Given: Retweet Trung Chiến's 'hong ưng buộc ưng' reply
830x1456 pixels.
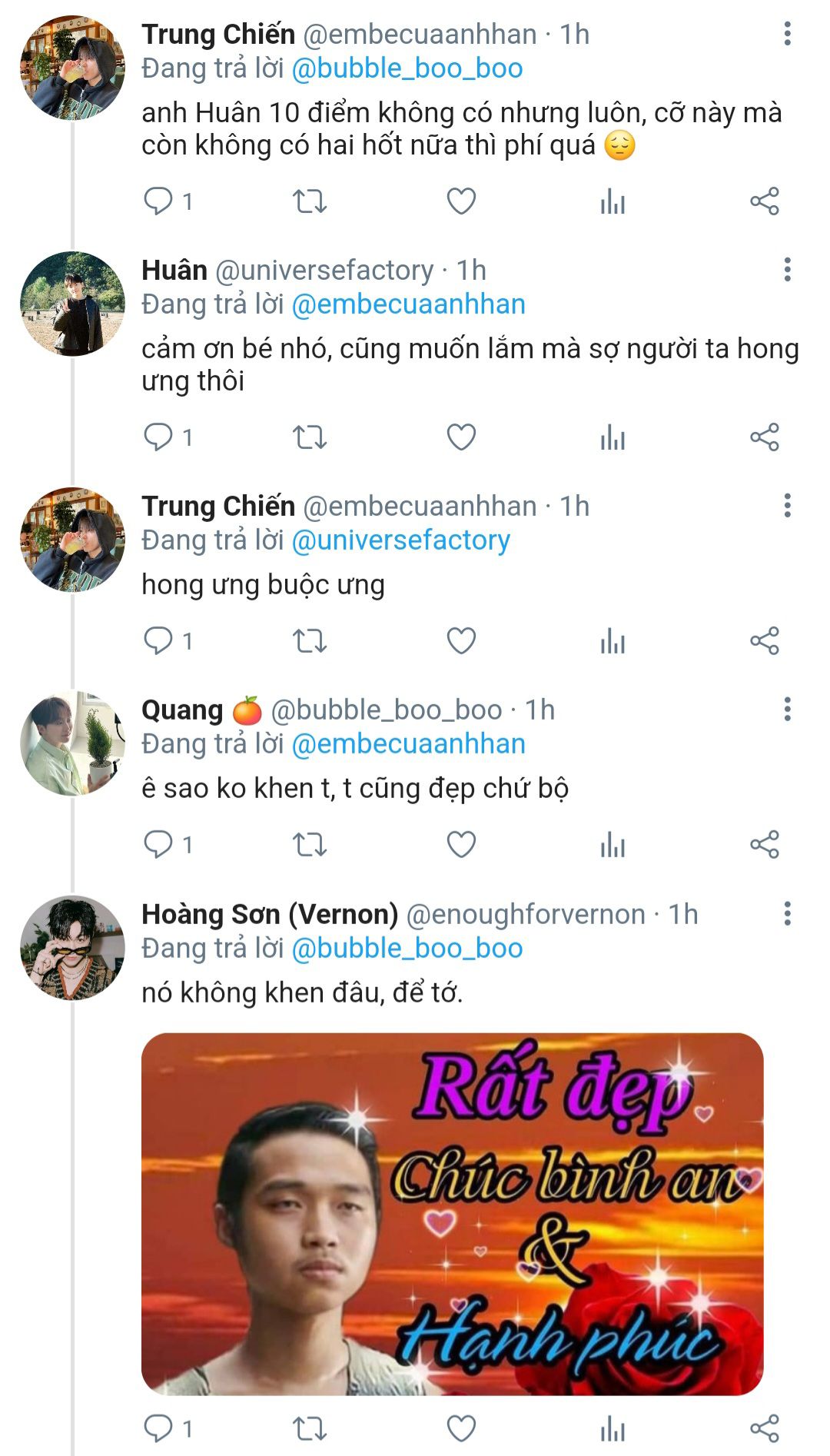Looking at the screenshot, I should click(x=310, y=641).
